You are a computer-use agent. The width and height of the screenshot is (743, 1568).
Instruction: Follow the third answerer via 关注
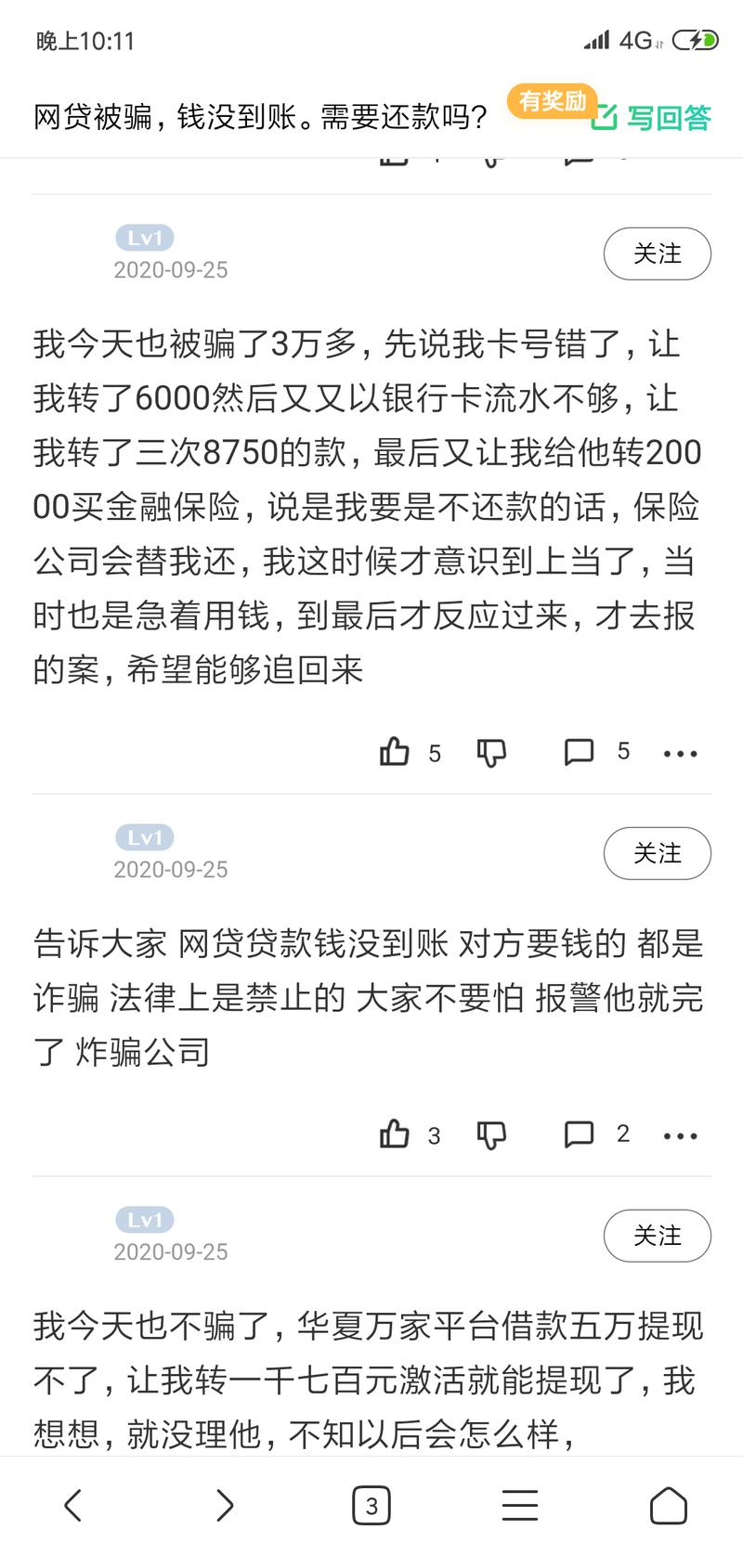point(657,1236)
